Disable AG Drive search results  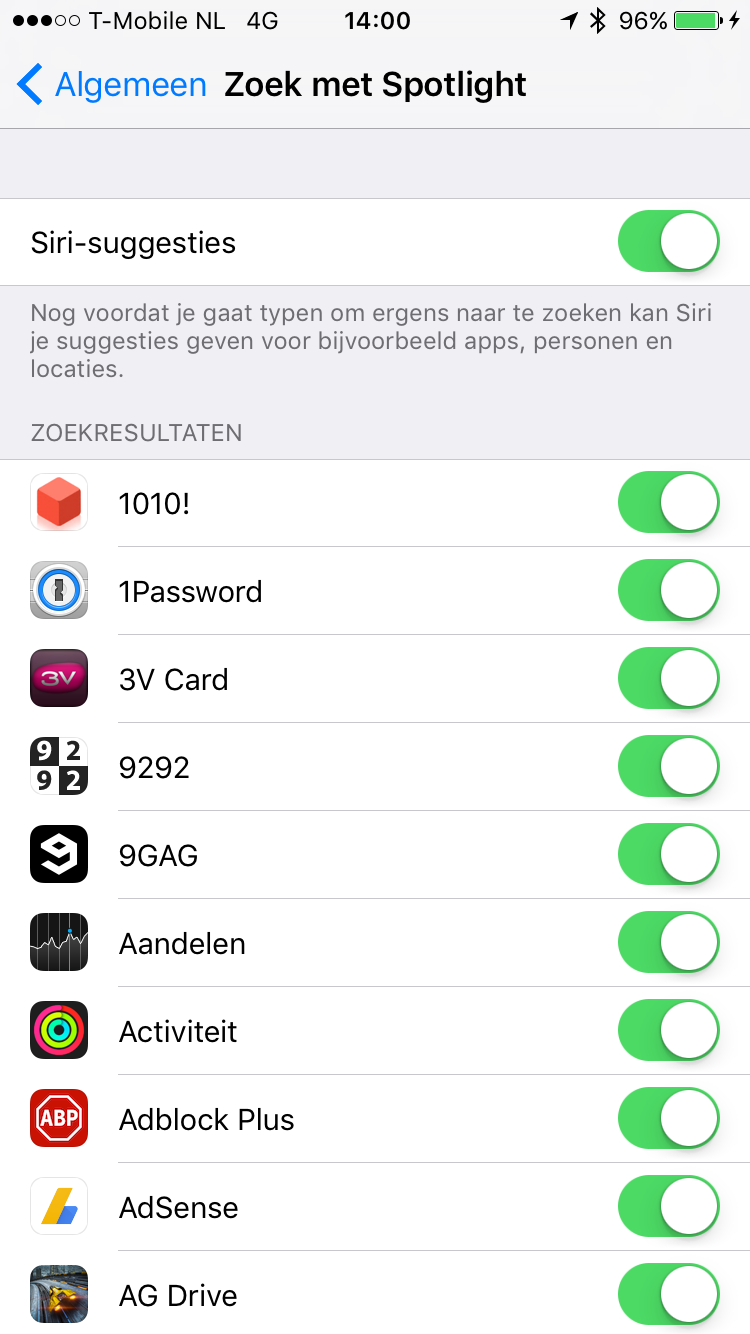coord(668,1295)
